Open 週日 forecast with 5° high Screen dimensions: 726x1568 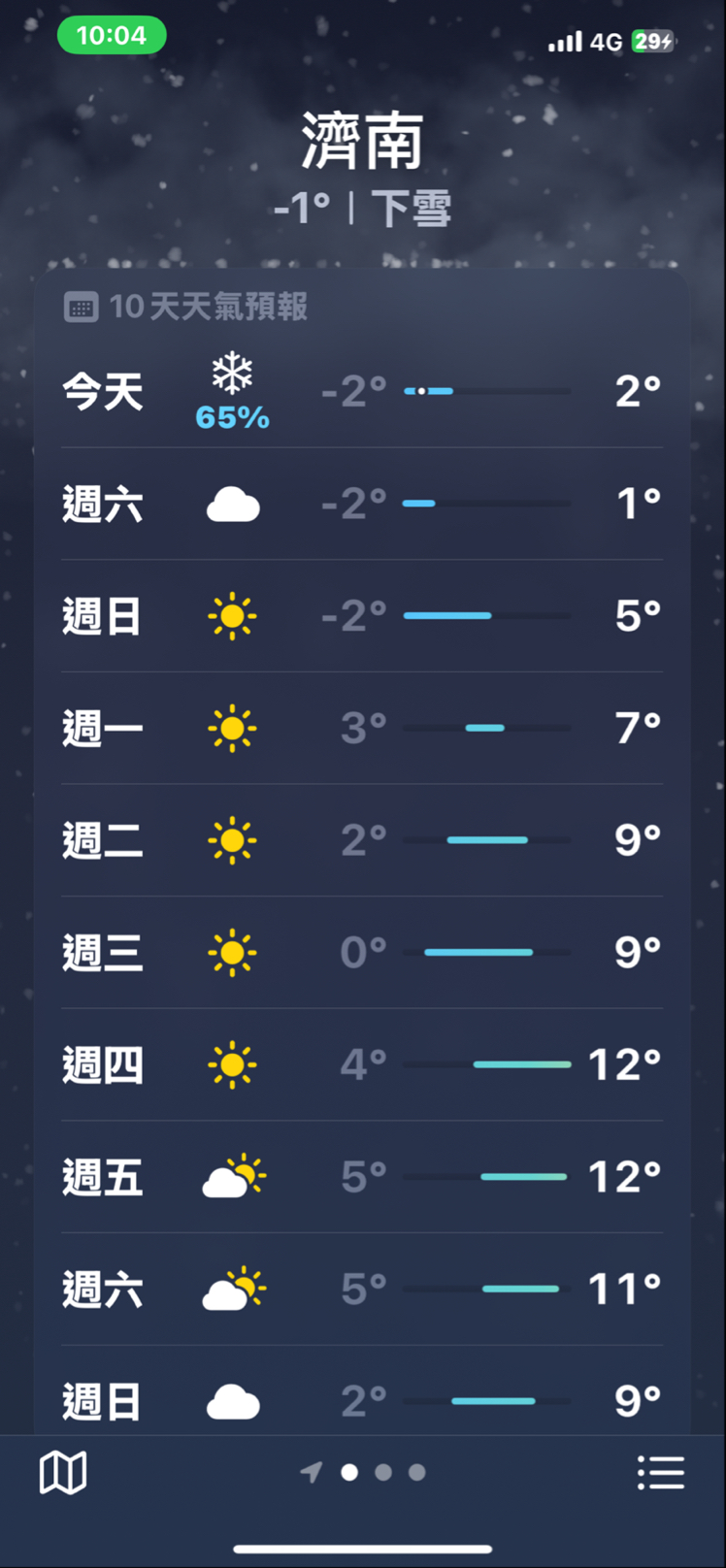[361, 616]
